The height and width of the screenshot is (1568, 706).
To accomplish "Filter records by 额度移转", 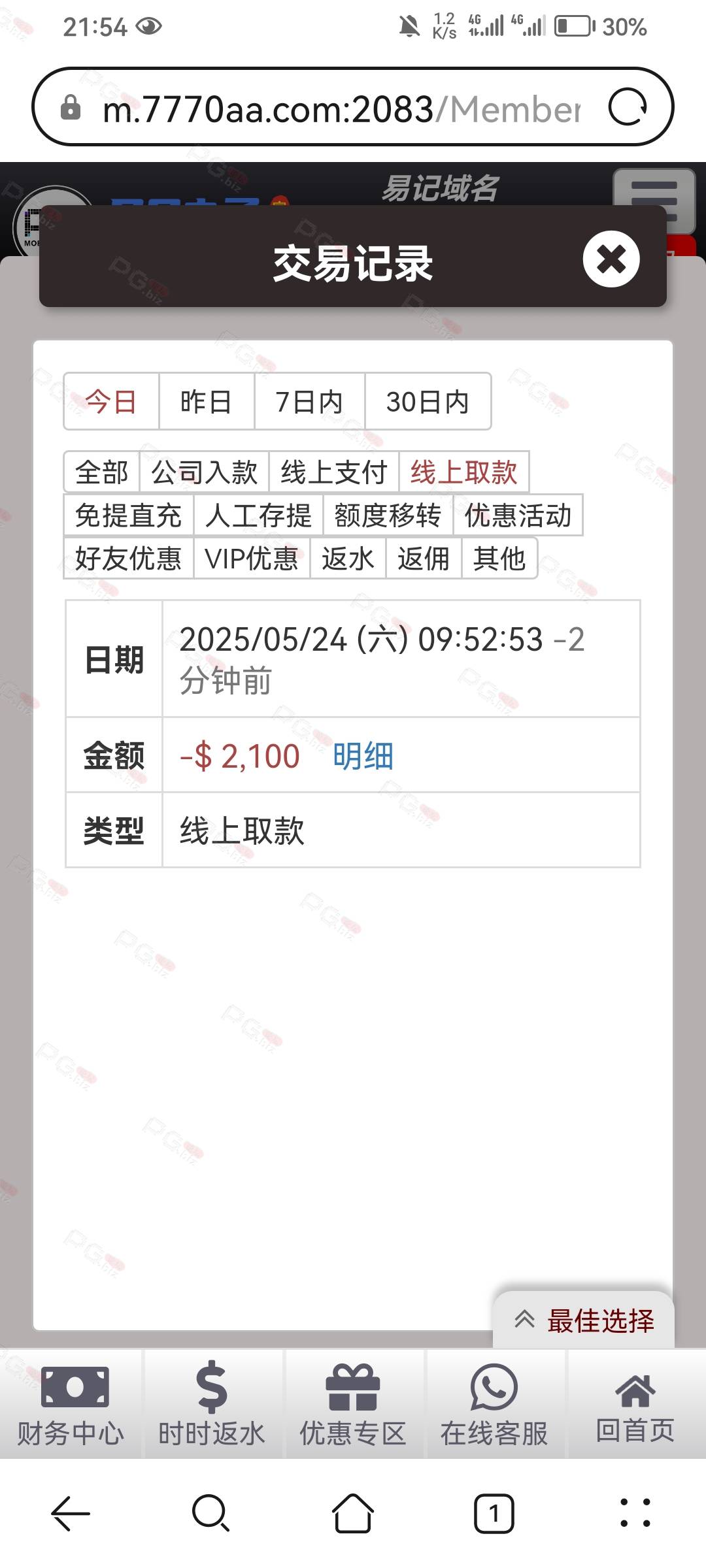I will (388, 515).
